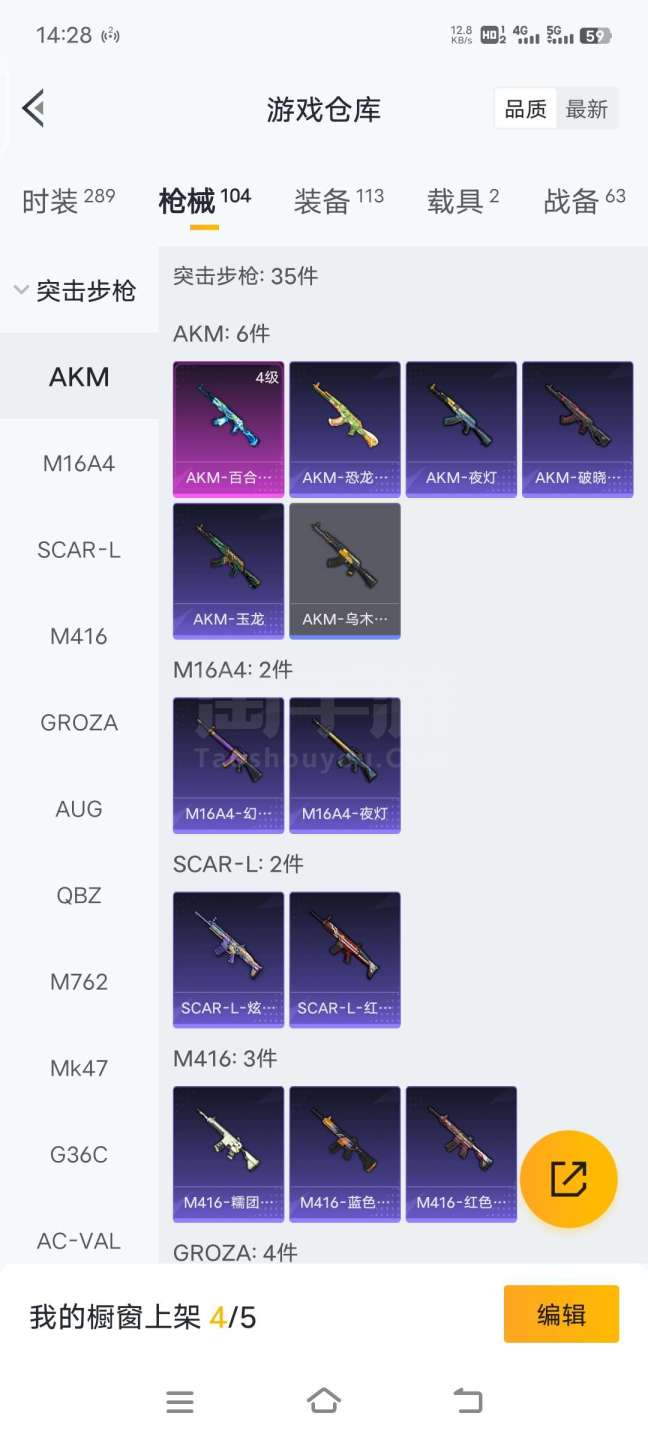View the AKM-夜灯 skin tile

tap(461, 429)
